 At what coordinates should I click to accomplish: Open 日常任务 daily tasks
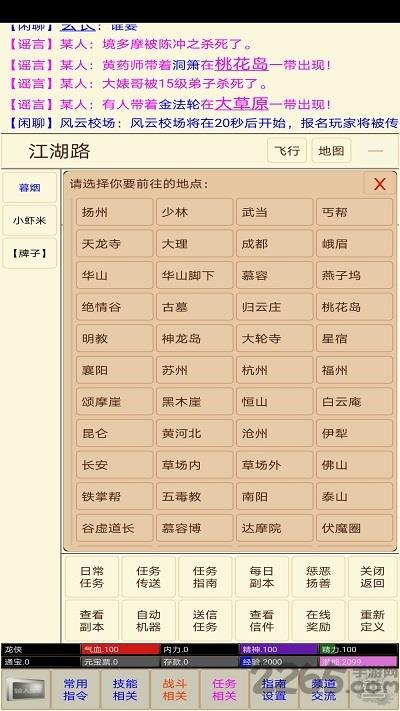click(x=92, y=577)
